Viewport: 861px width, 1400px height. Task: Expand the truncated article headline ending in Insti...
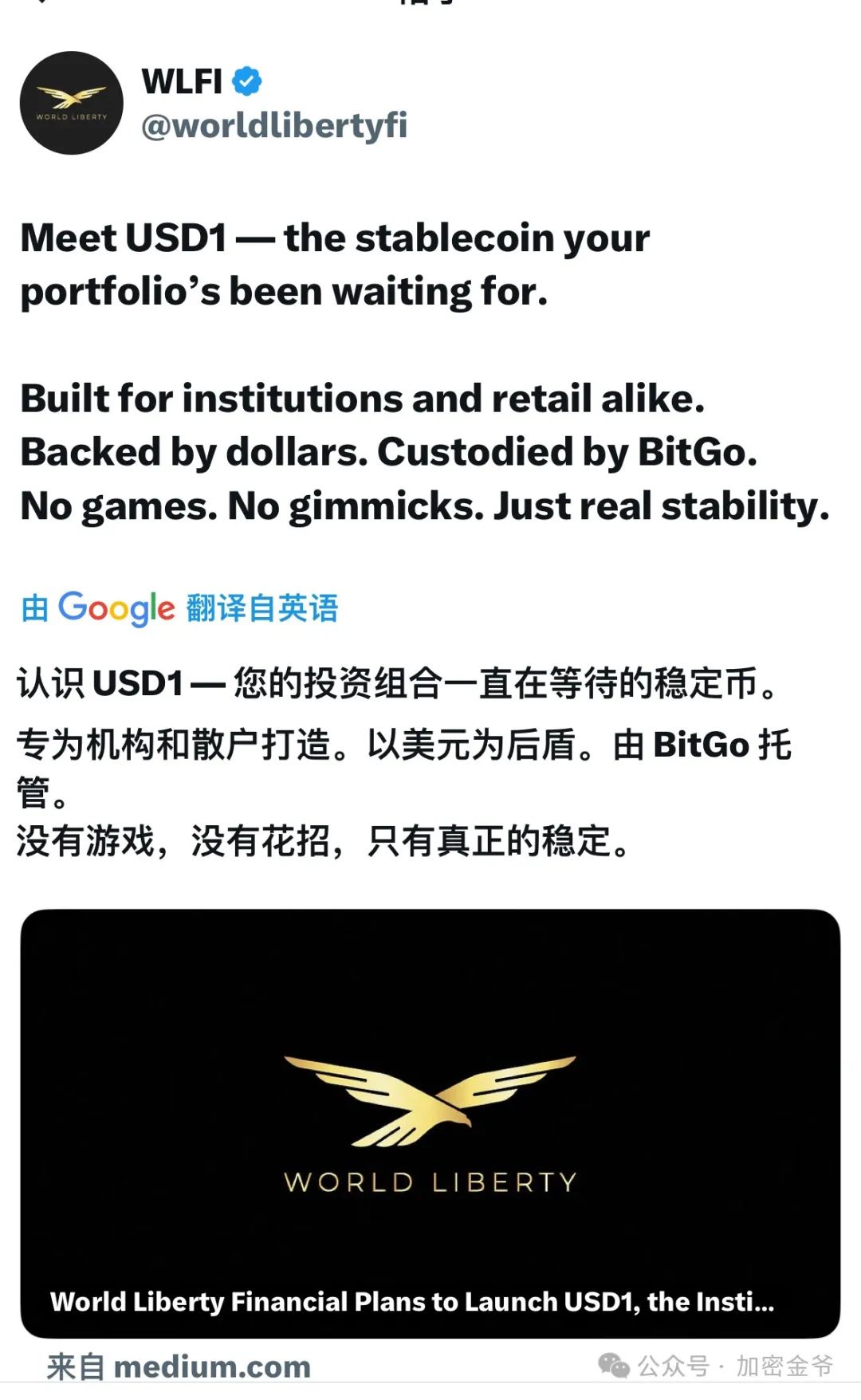point(411,1300)
